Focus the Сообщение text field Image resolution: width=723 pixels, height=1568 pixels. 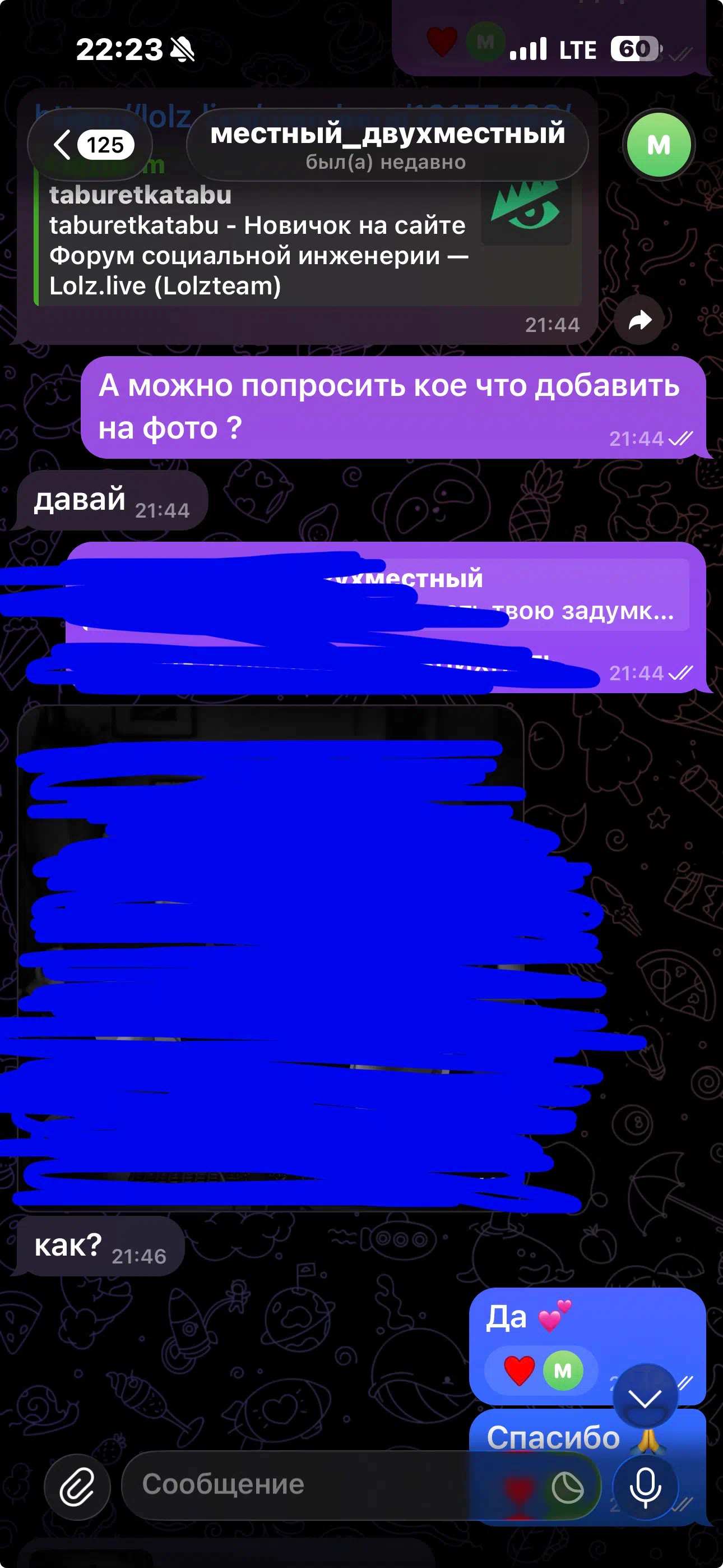(x=328, y=1484)
